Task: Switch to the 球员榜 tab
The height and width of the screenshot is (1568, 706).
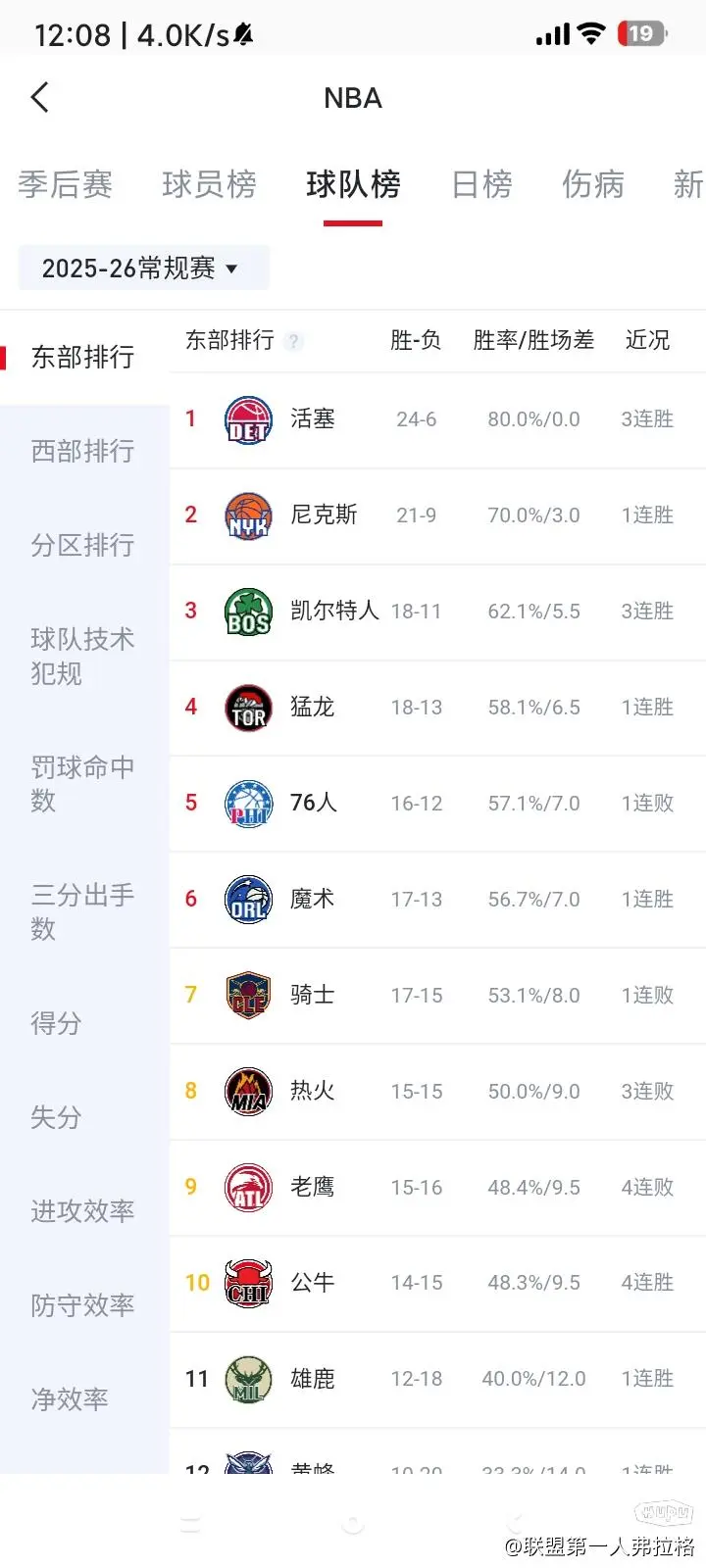Action: coord(209,186)
